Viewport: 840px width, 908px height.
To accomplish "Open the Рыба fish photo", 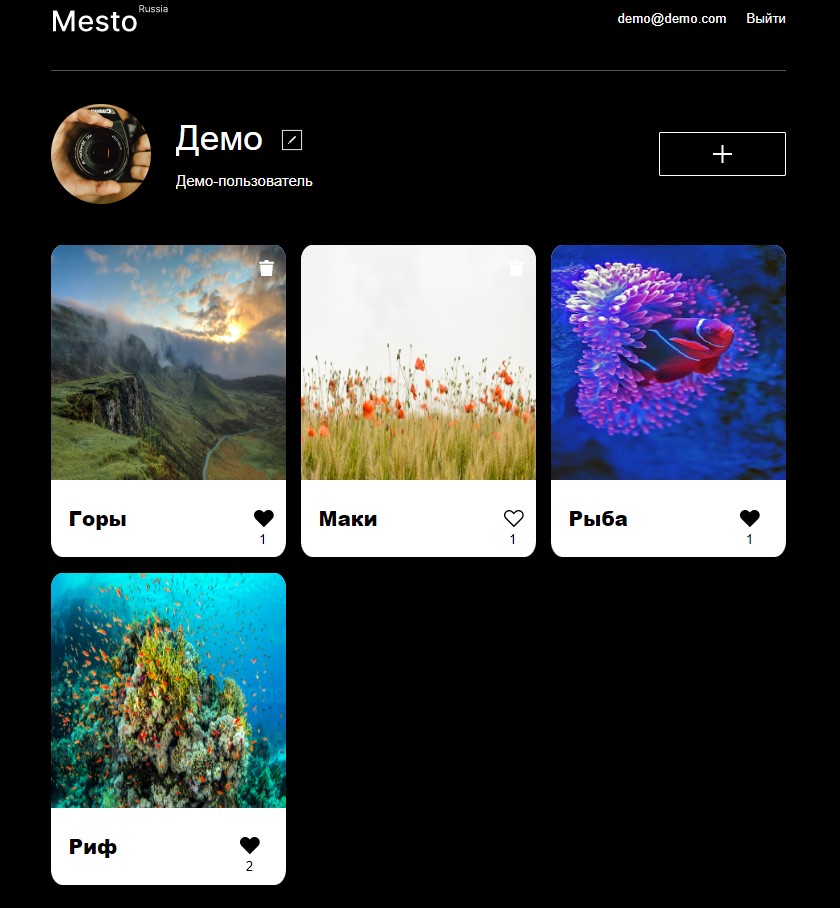I will (668, 362).
